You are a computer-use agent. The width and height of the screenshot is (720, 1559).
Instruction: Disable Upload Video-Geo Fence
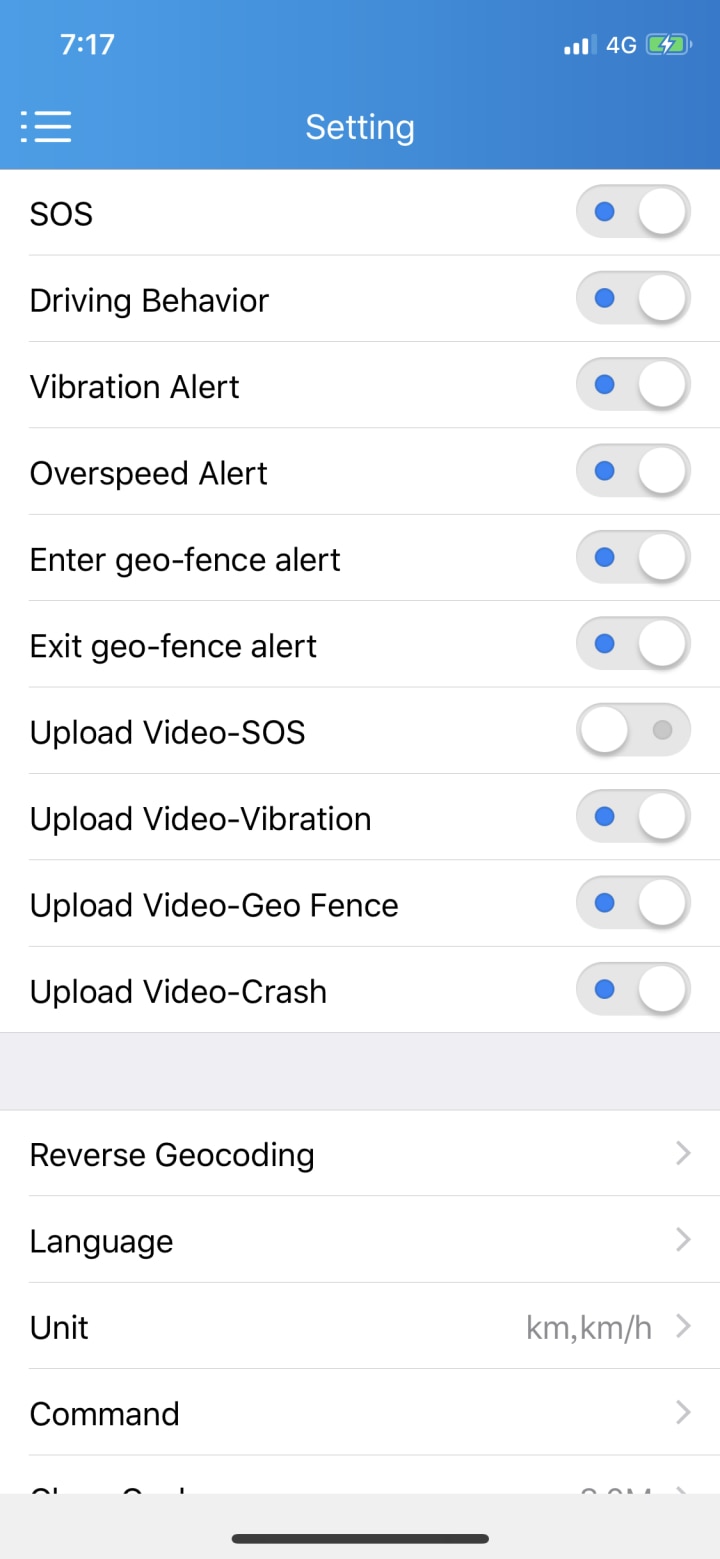pos(633,903)
